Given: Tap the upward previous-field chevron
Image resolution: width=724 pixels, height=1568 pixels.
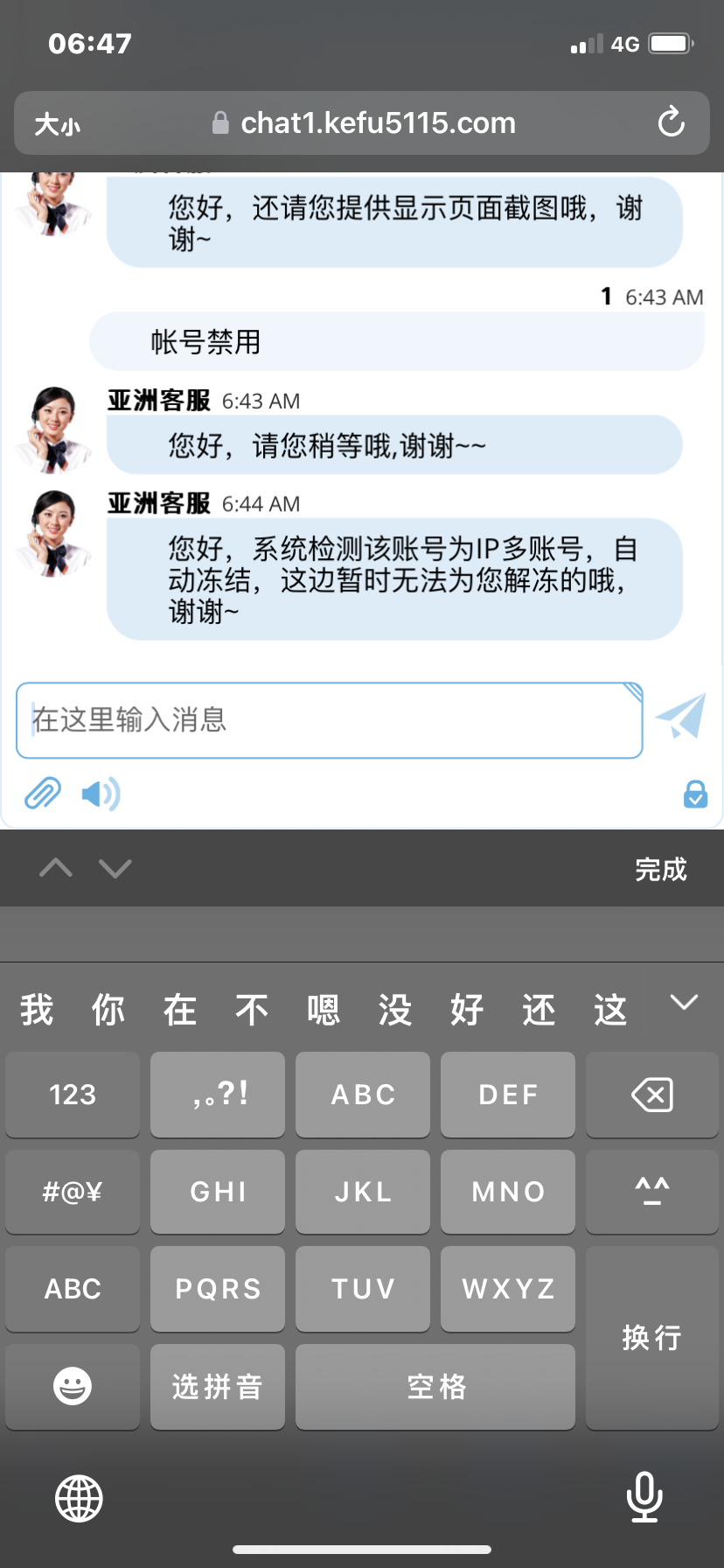Looking at the screenshot, I should click(x=55, y=868).
